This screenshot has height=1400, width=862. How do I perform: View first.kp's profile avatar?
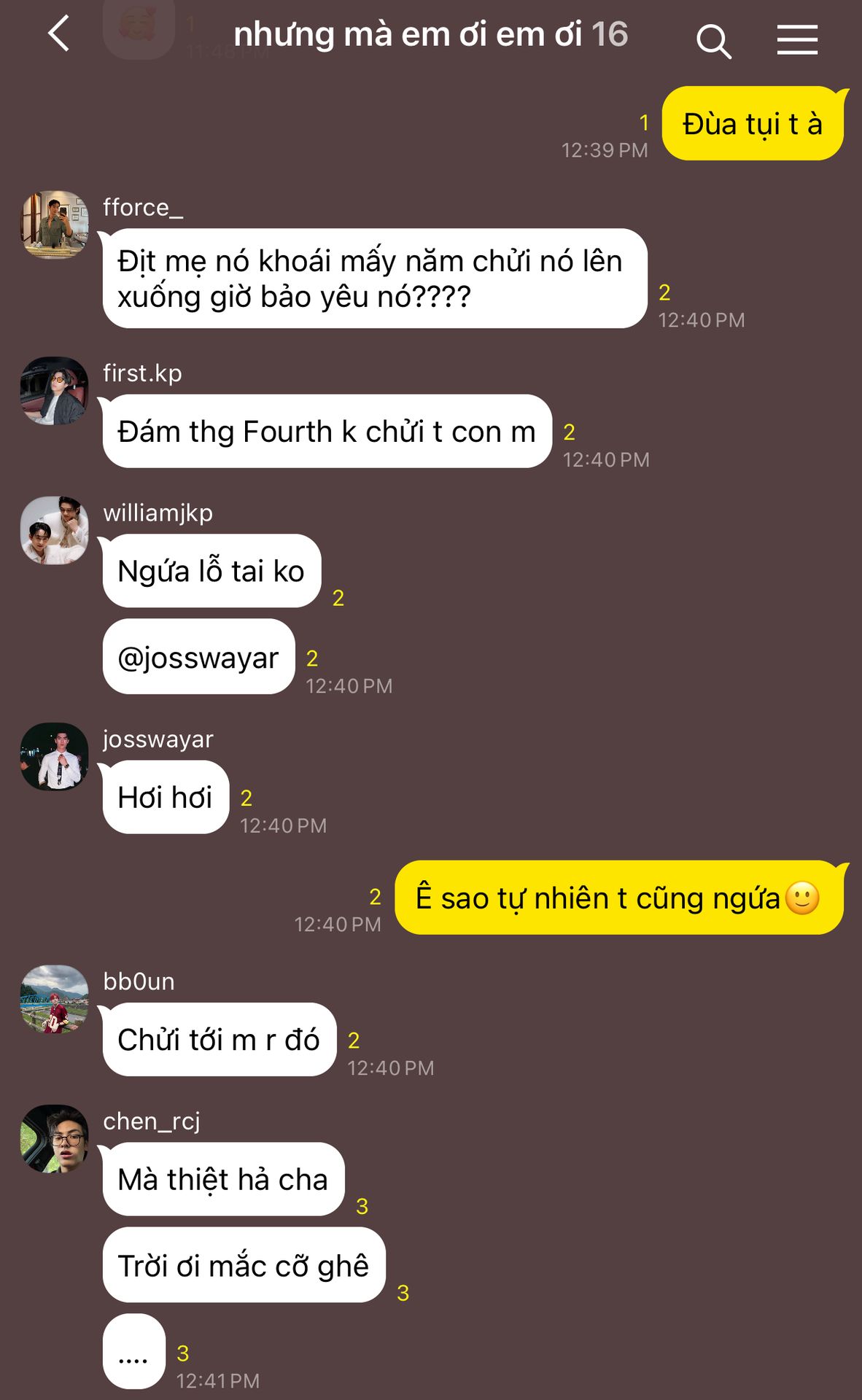[x=55, y=391]
